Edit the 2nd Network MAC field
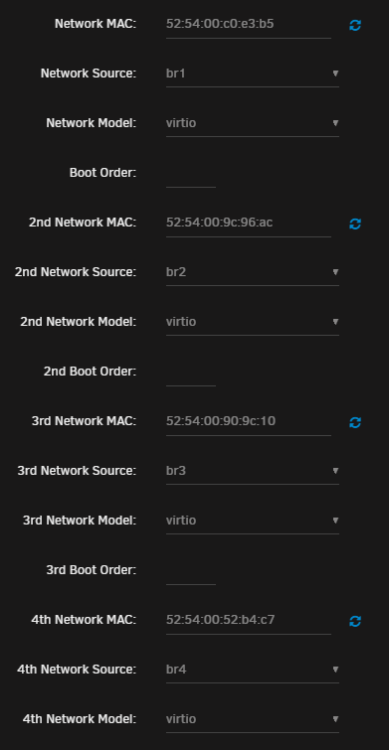Image resolution: width=389 pixels, height=750 pixels. click(x=248, y=223)
